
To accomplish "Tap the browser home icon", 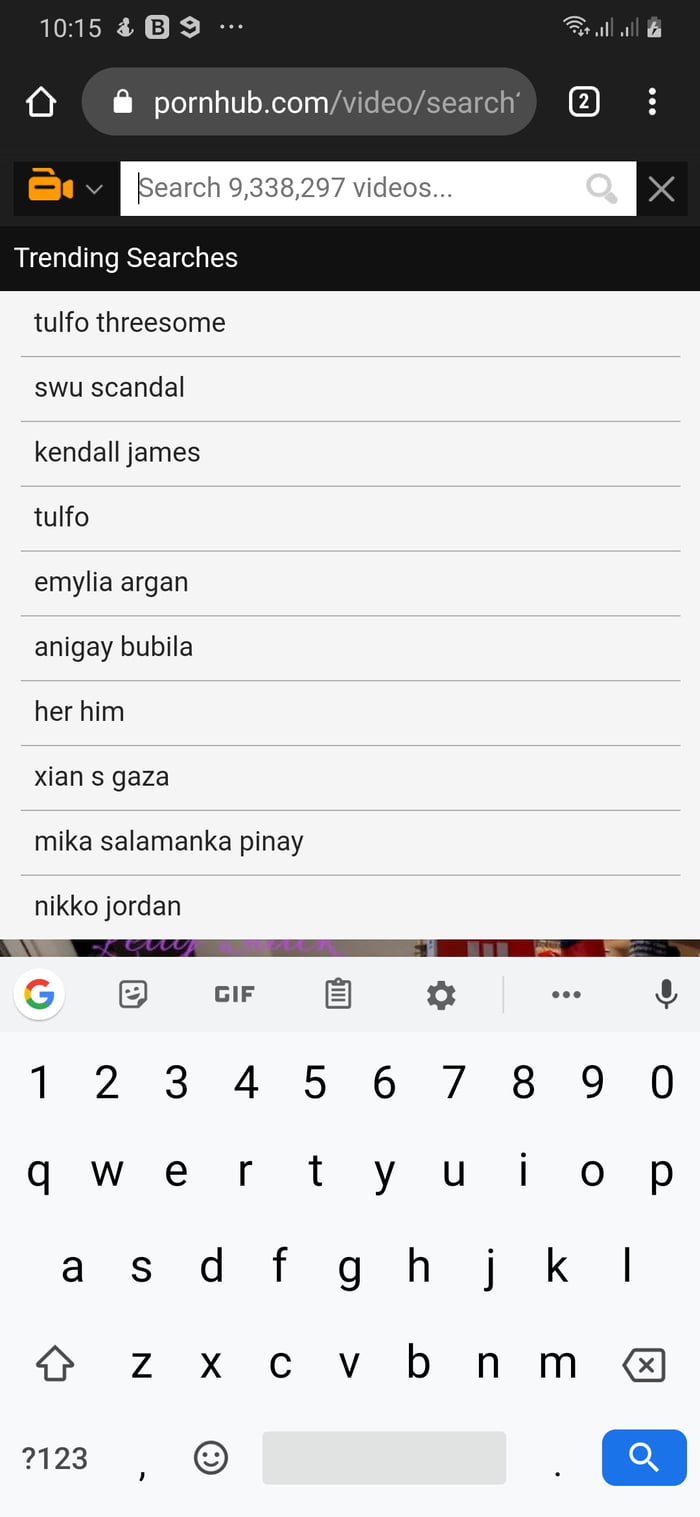I will pos(41,102).
